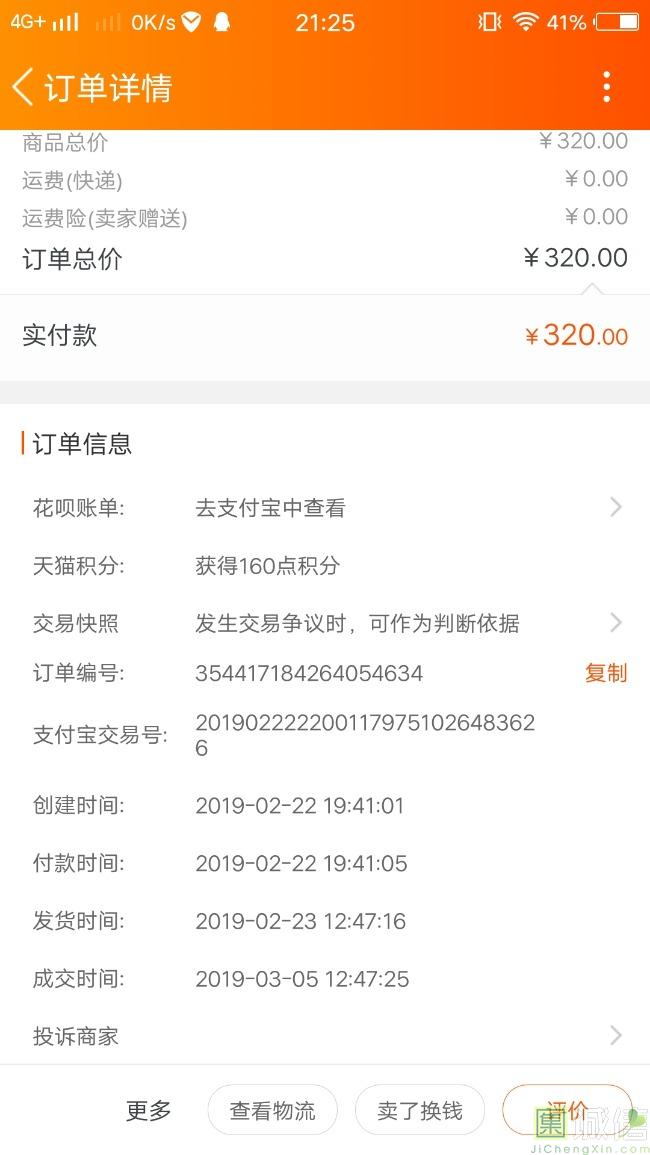Tap 更多 for more options

coord(148,1110)
